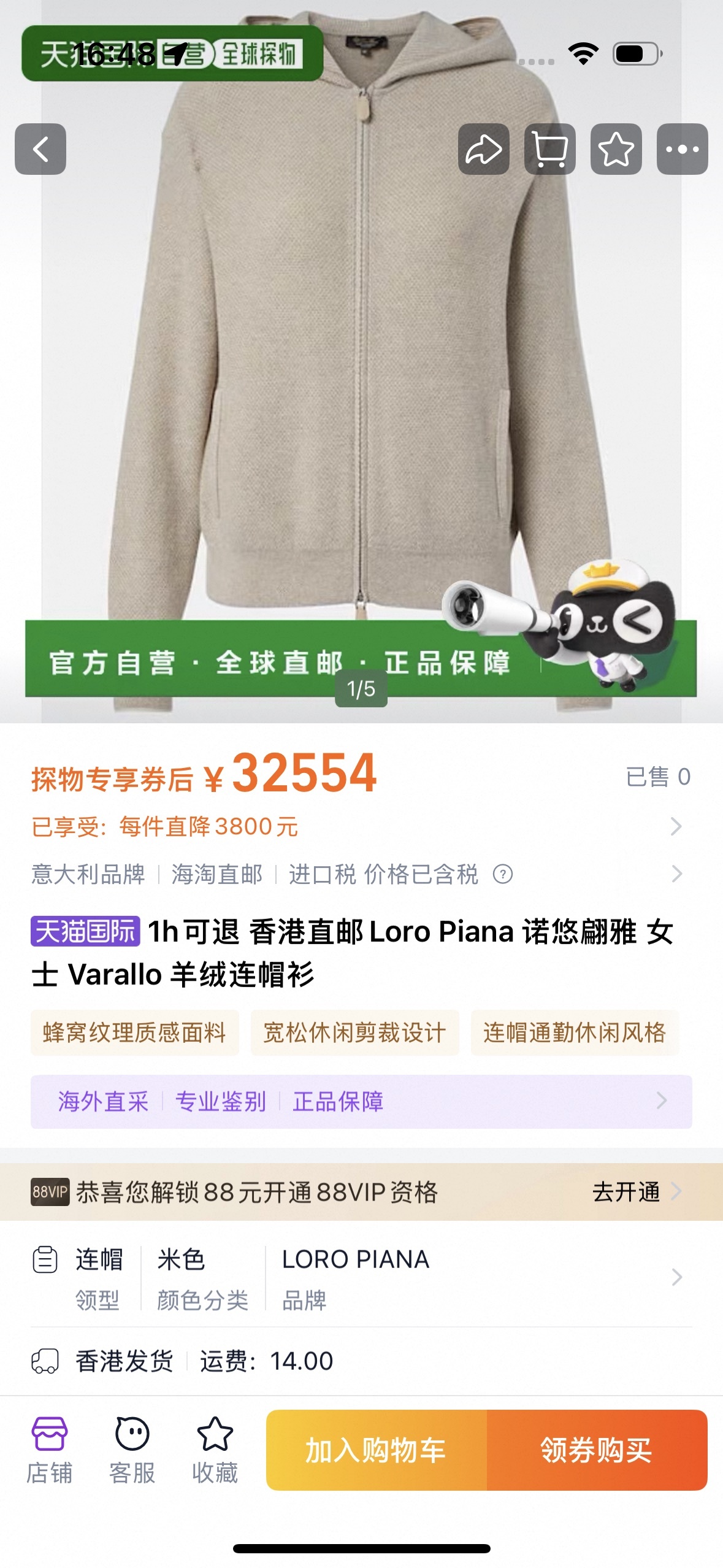Tap 加入购物车 to add to cart
The height and width of the screenshot is (1568, 723).
(376, 1450)
